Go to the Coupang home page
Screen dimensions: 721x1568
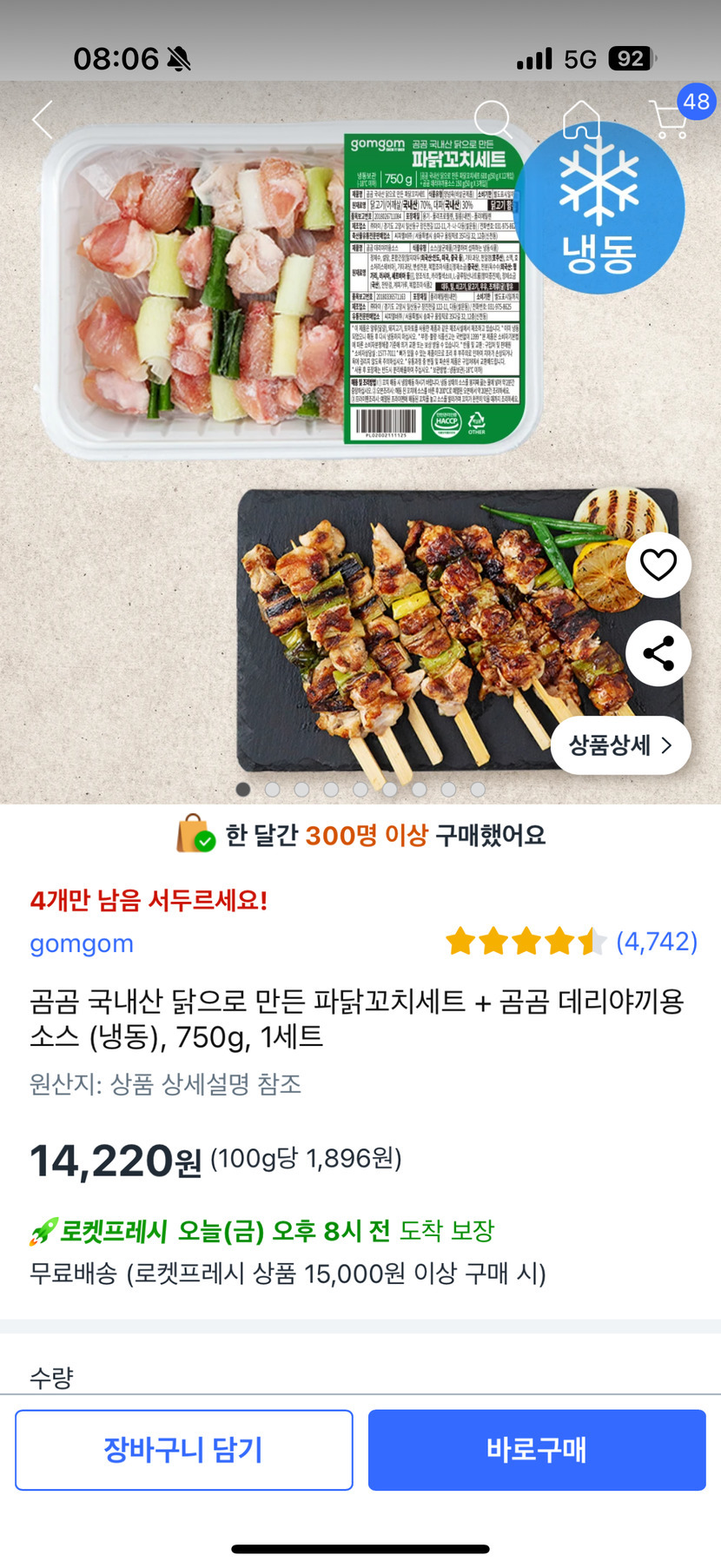tap(581, 120)
